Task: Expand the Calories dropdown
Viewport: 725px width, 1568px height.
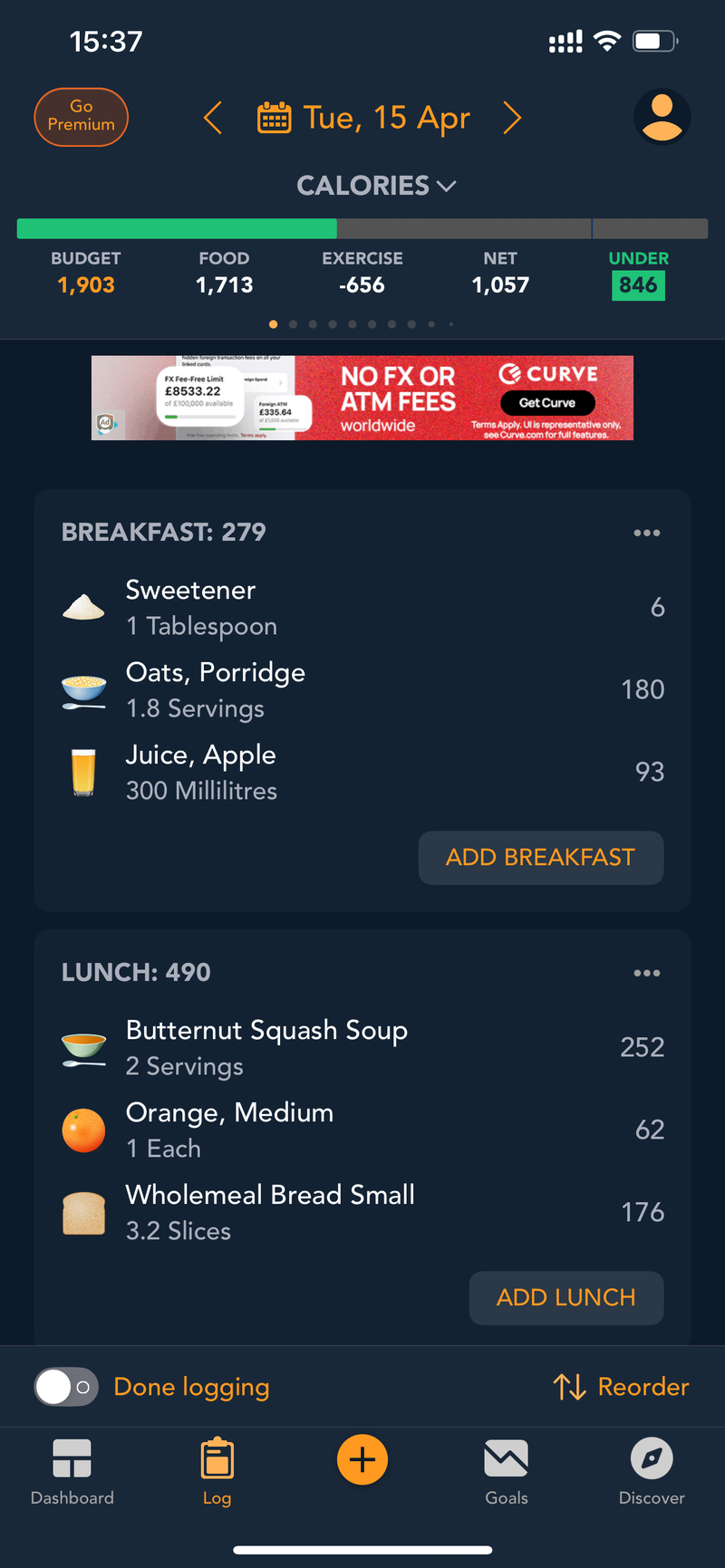Action: 376,186
